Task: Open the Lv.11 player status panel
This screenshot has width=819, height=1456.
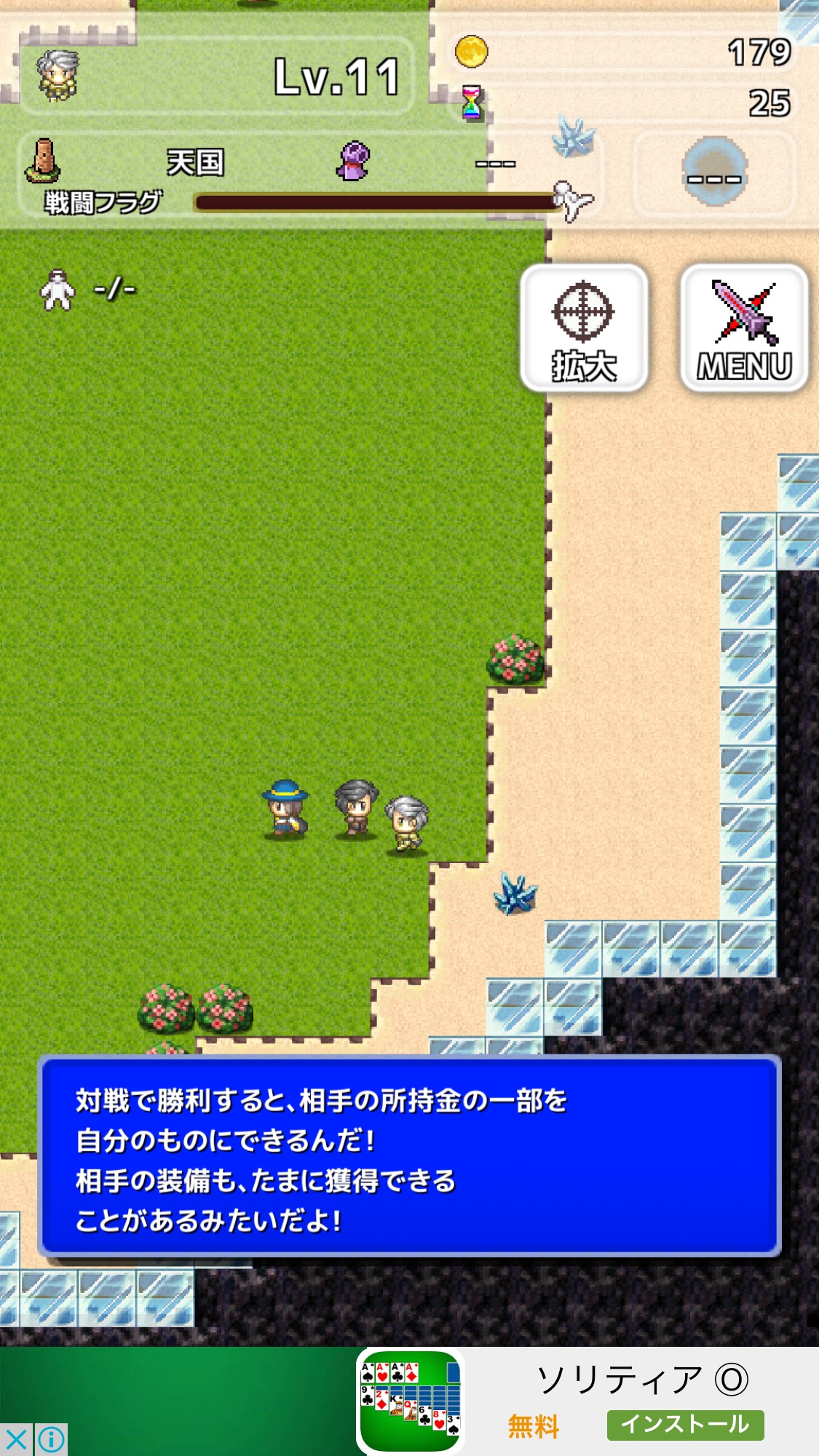Action: [216, 76]
